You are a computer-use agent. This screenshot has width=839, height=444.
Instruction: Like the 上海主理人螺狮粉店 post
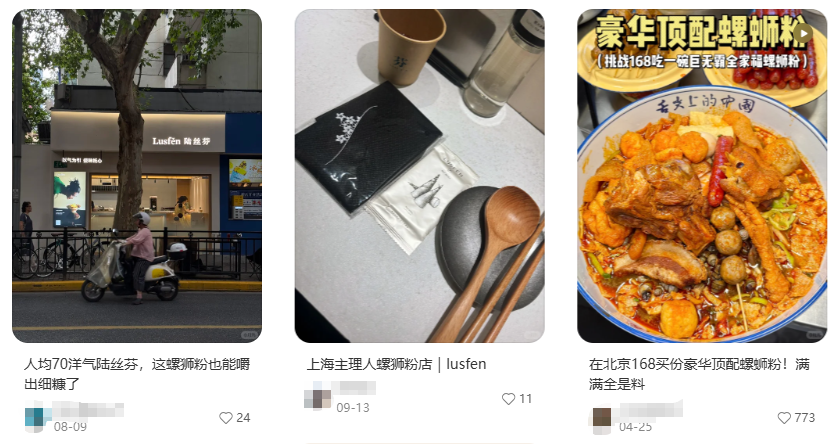[x=508, y=399]
